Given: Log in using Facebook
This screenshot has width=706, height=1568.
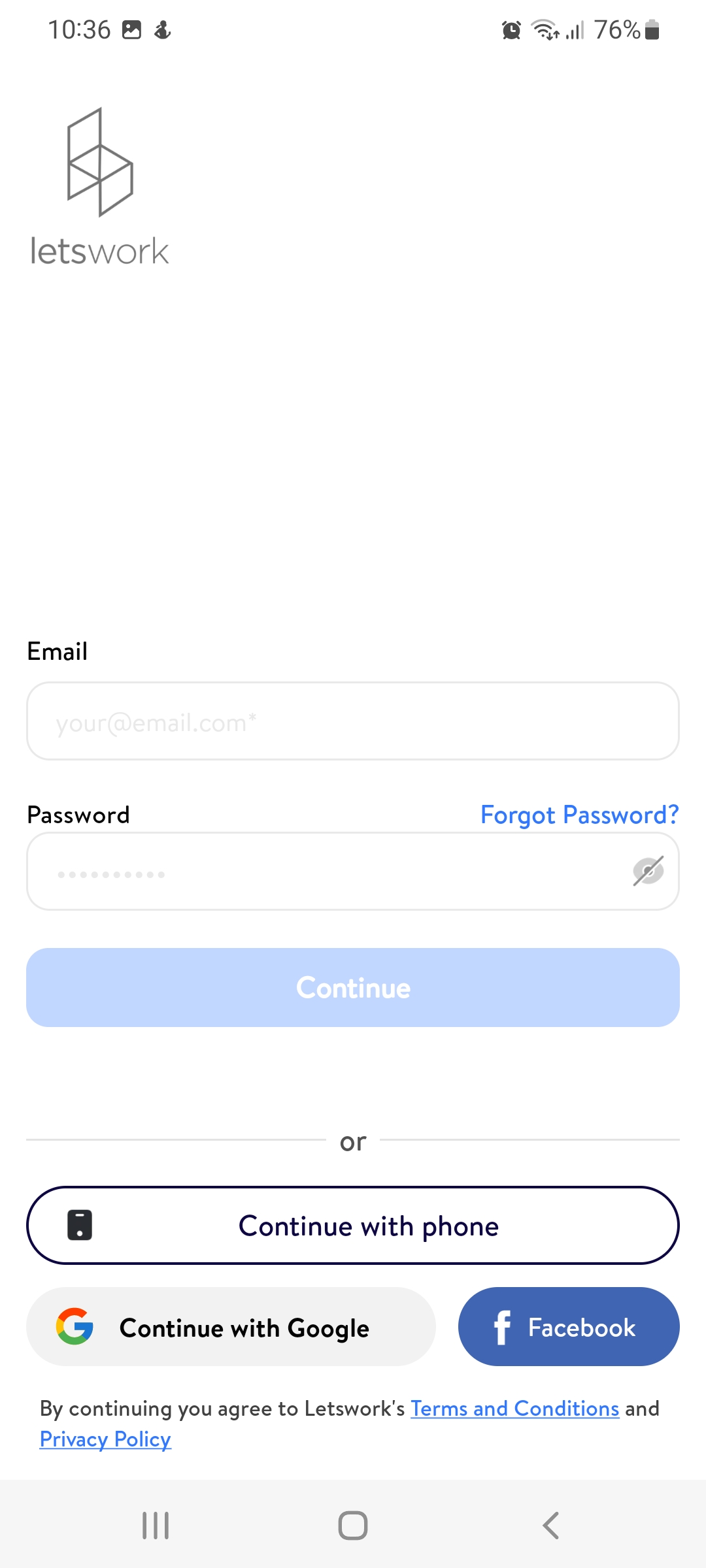Looking at the screenshot, I should (569, 1327).
